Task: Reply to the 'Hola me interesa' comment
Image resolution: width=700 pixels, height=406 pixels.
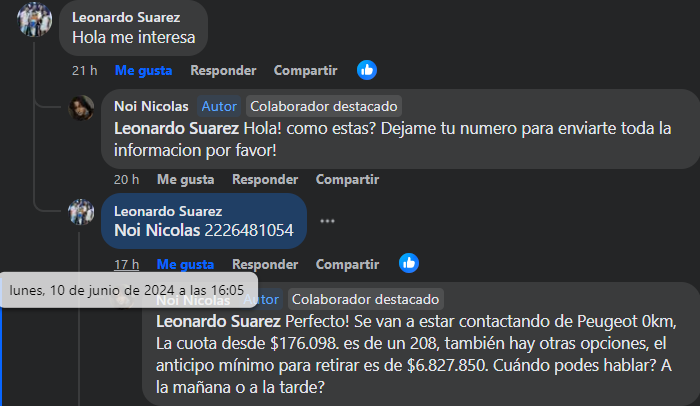Action: (223, 70)
